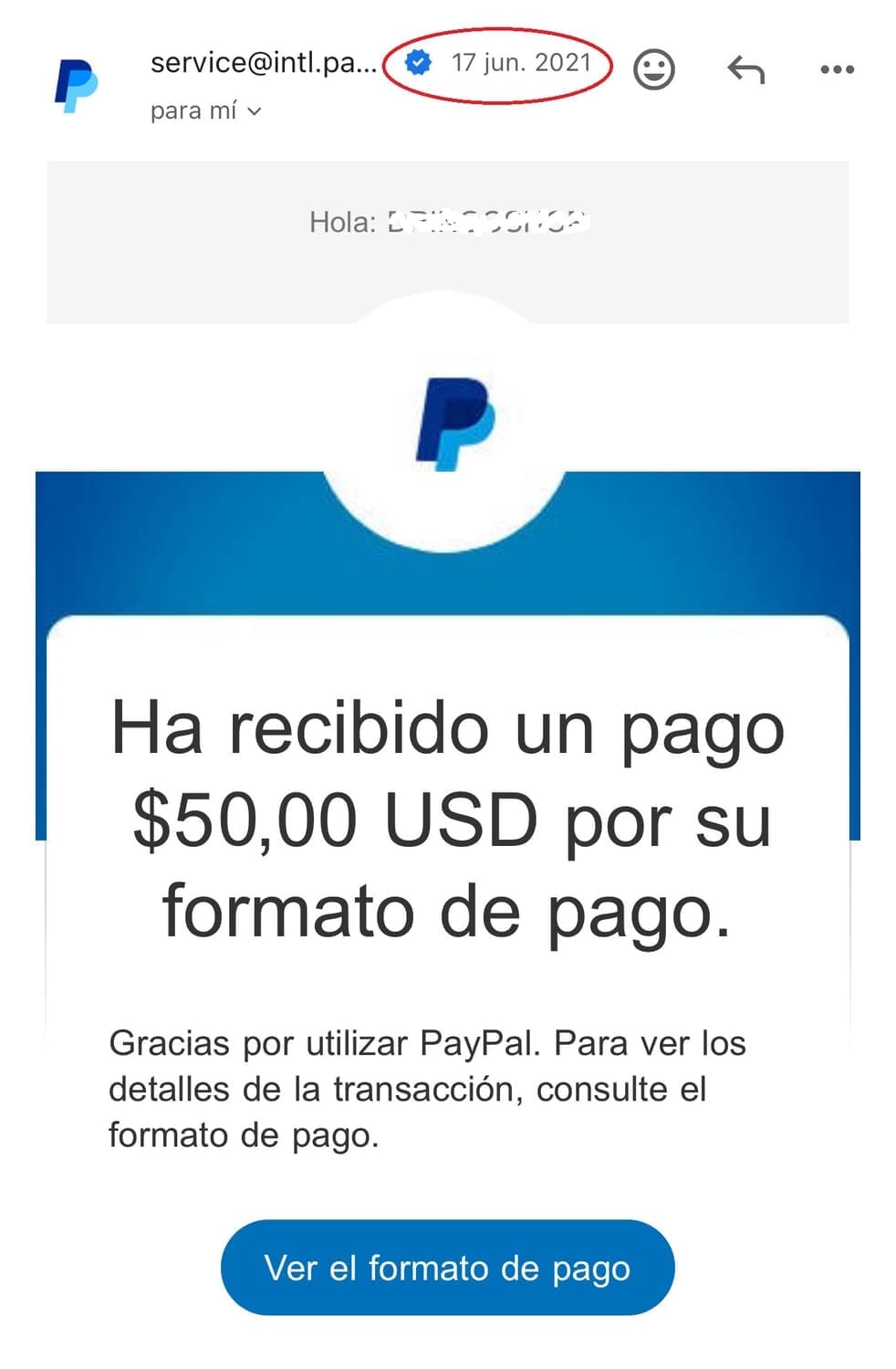896x1369 pixels.
Task: Tap the 'Ver el formato de pago' button
Action: click(x=447, y=1268)
